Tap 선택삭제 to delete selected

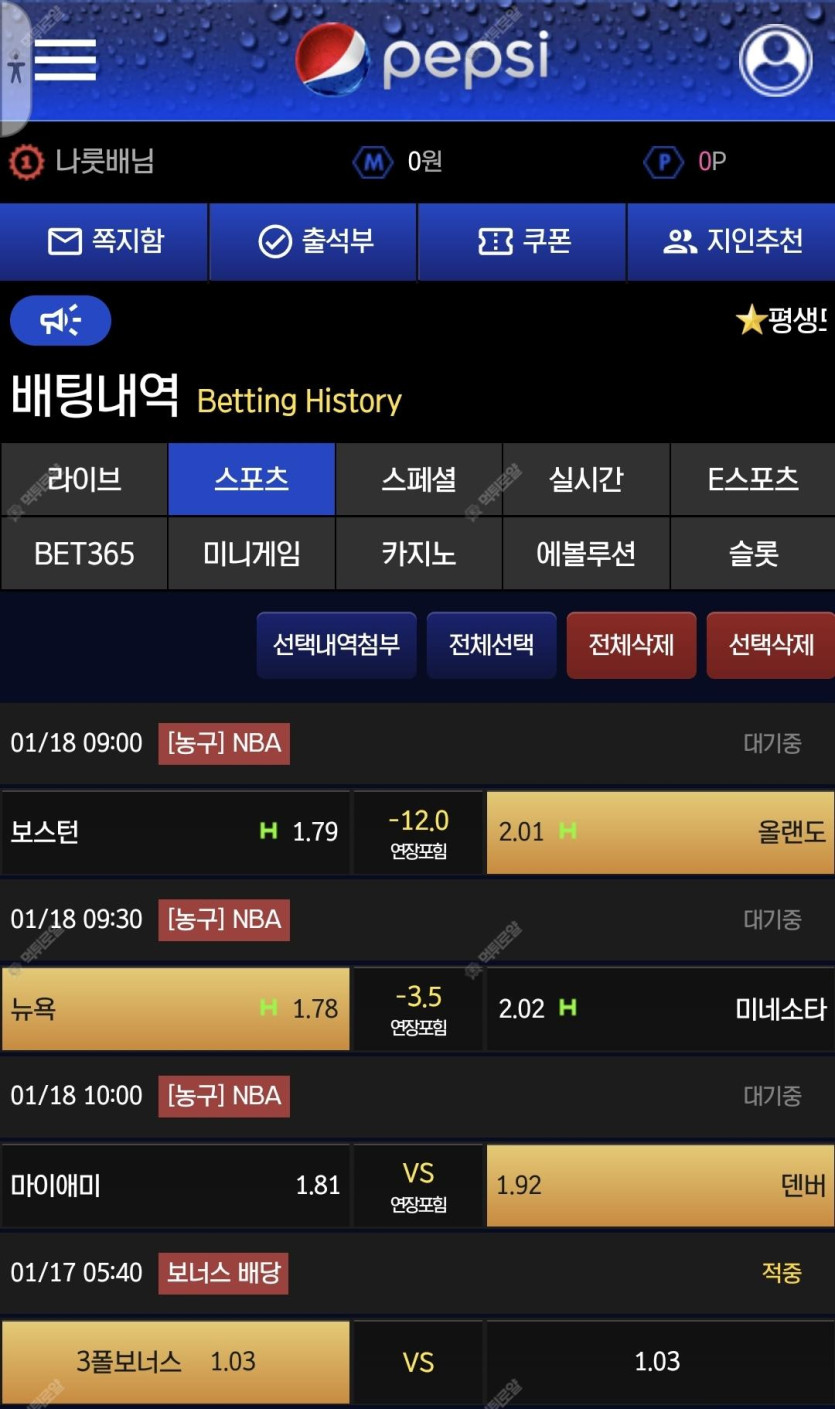[x=770, y=645]
